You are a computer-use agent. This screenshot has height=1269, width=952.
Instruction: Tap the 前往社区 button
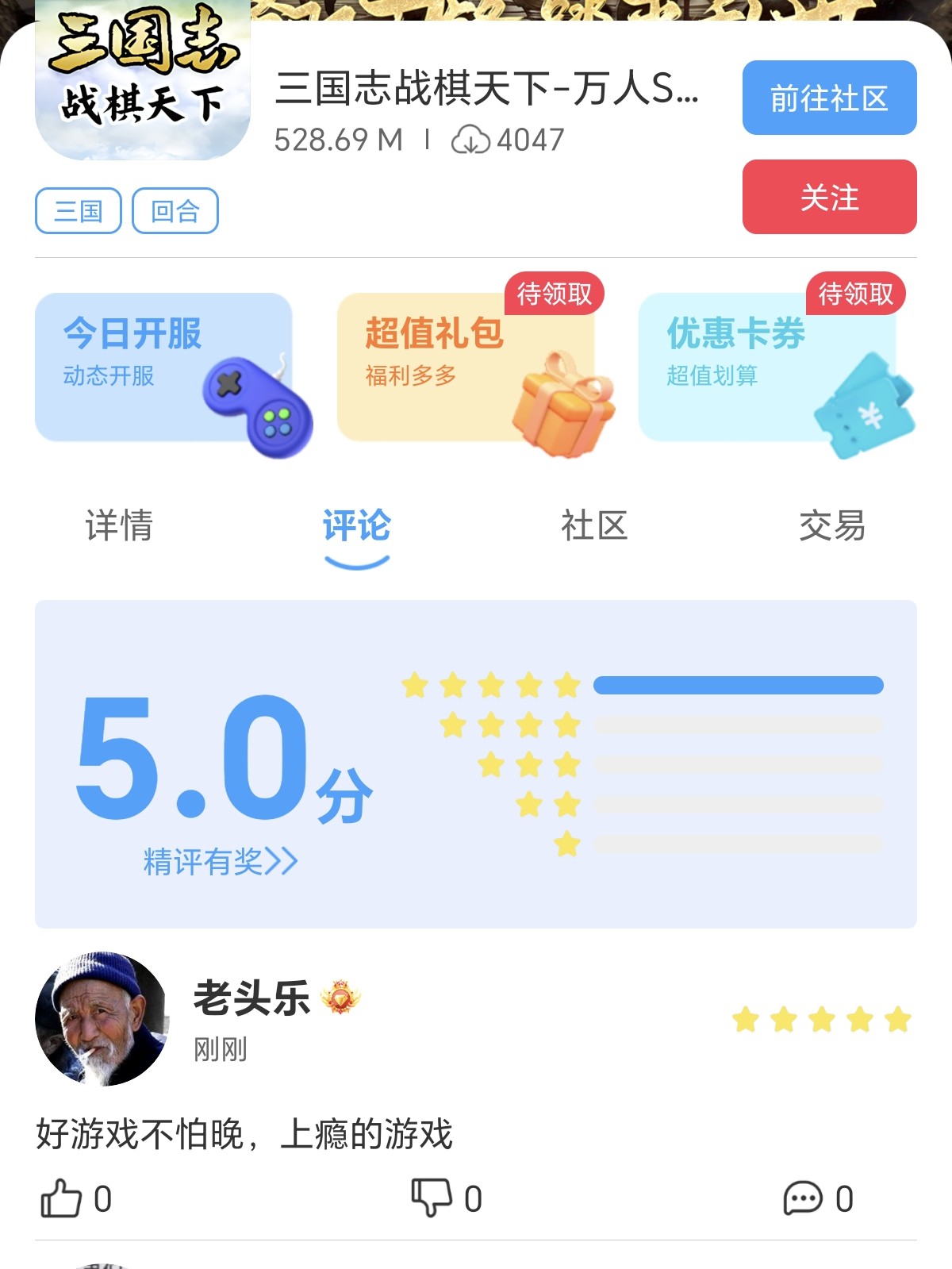click(x=829, y=98)
